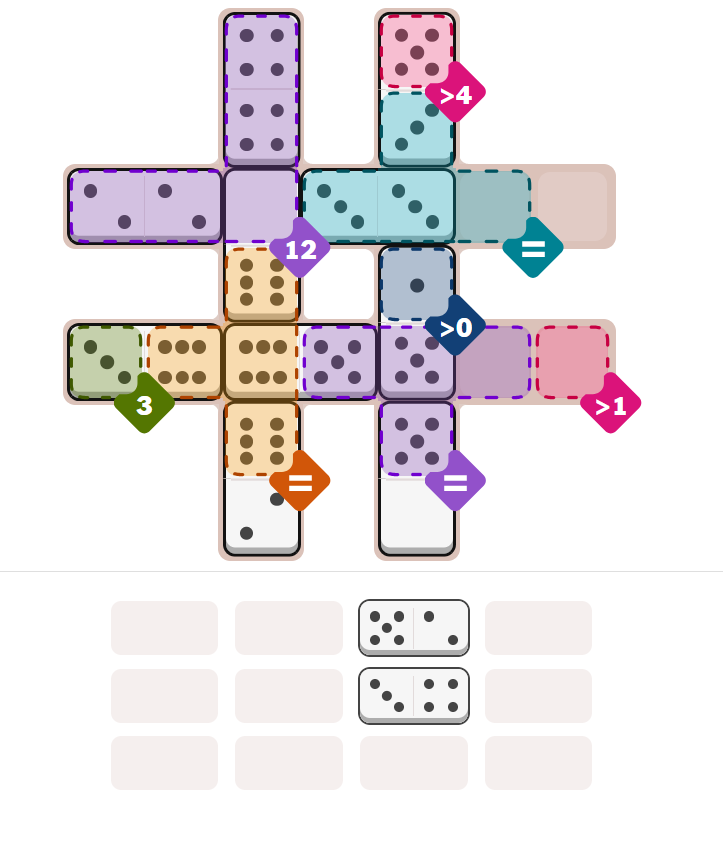Viewport: 723px width, 841px height.
Task: Tap the empty purple cell beside the >0 marker
Action: click(x=493, y=362)
